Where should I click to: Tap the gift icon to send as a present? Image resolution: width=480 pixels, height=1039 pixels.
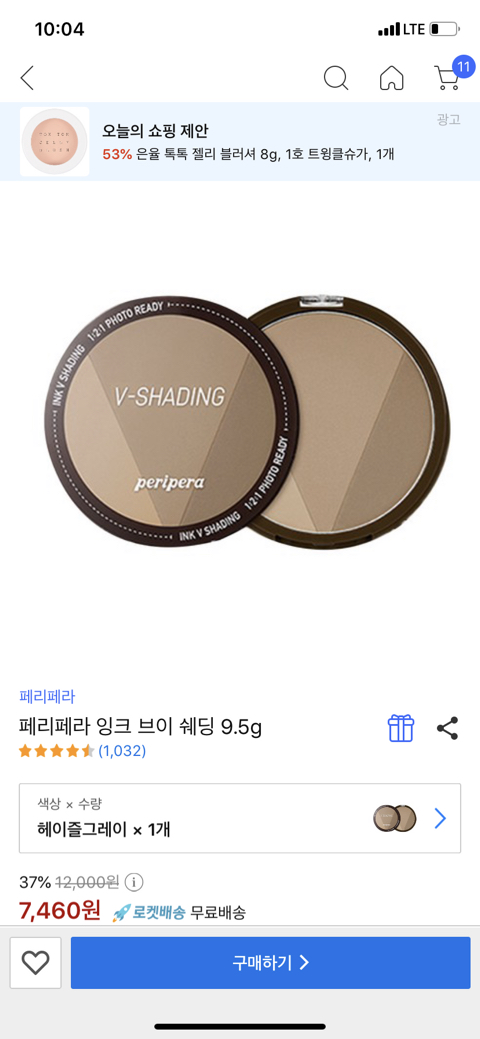point(400,728)
